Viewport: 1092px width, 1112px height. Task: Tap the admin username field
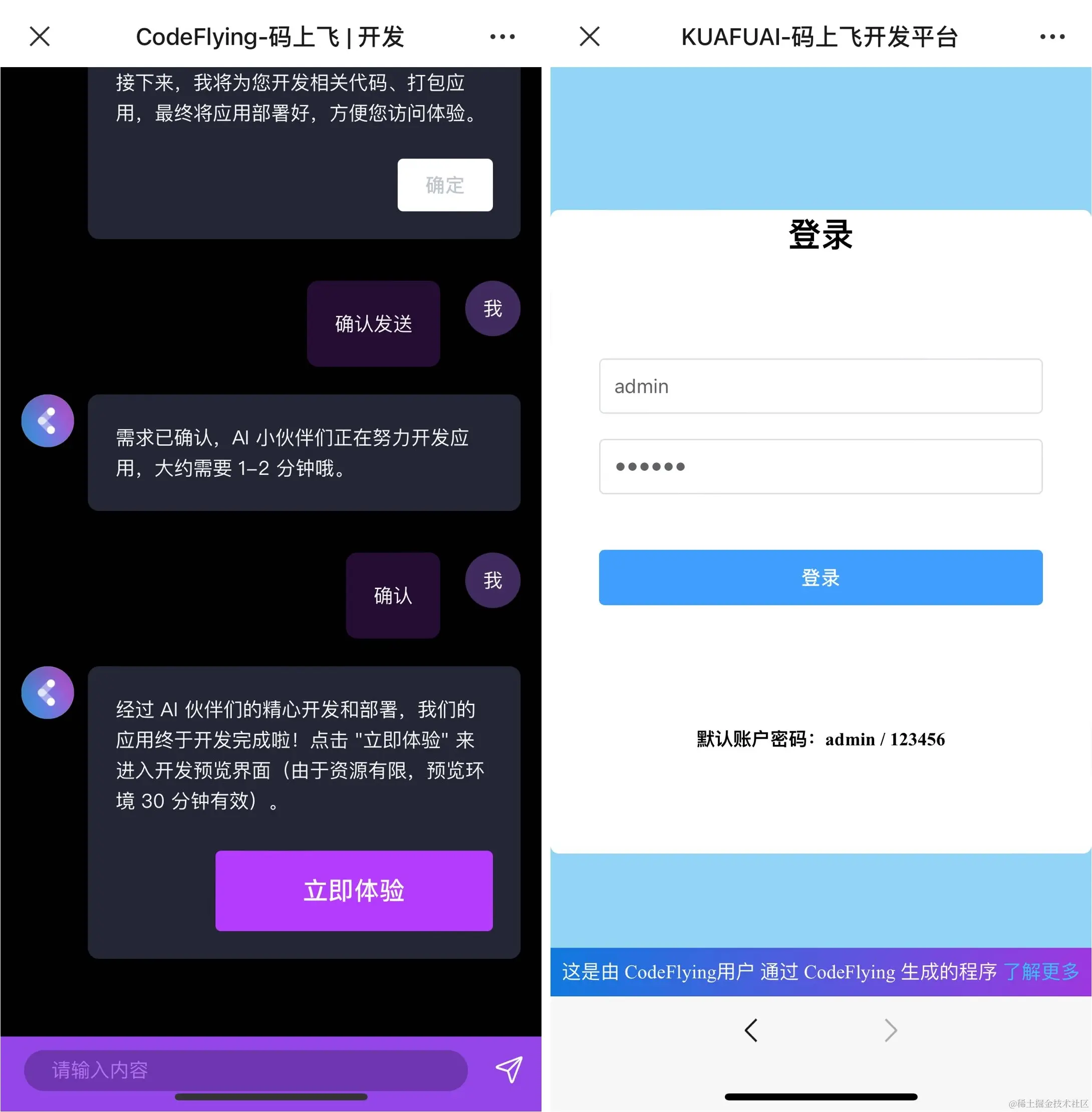820,386
